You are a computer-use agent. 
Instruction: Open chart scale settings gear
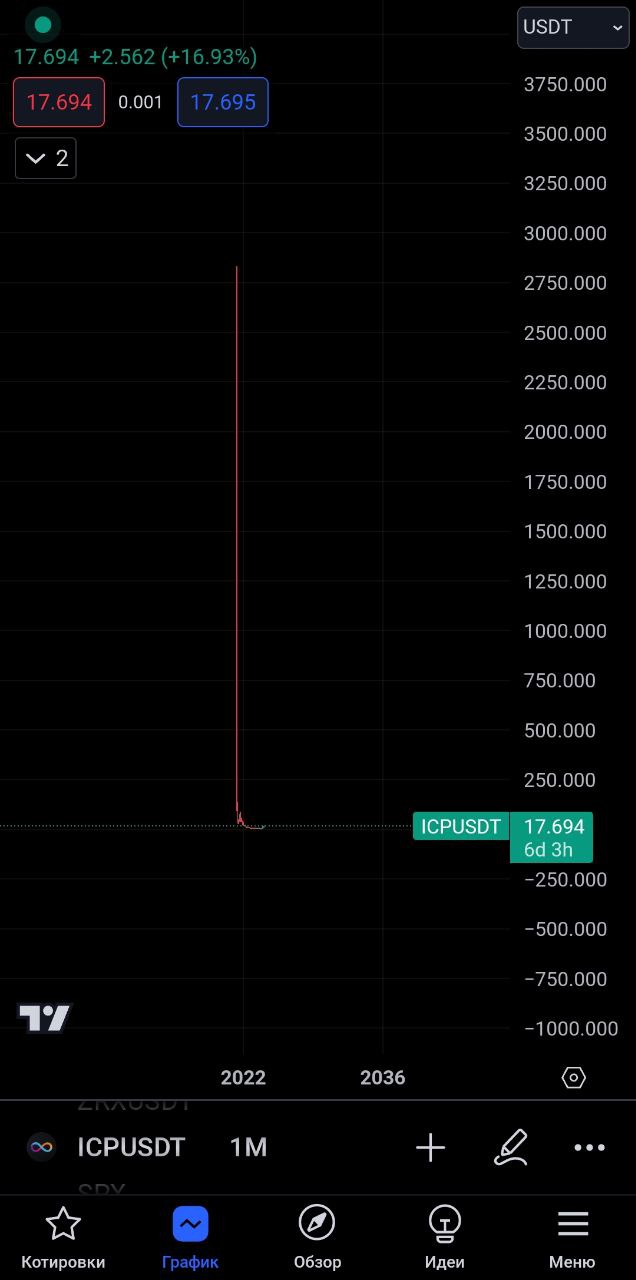574,1077
